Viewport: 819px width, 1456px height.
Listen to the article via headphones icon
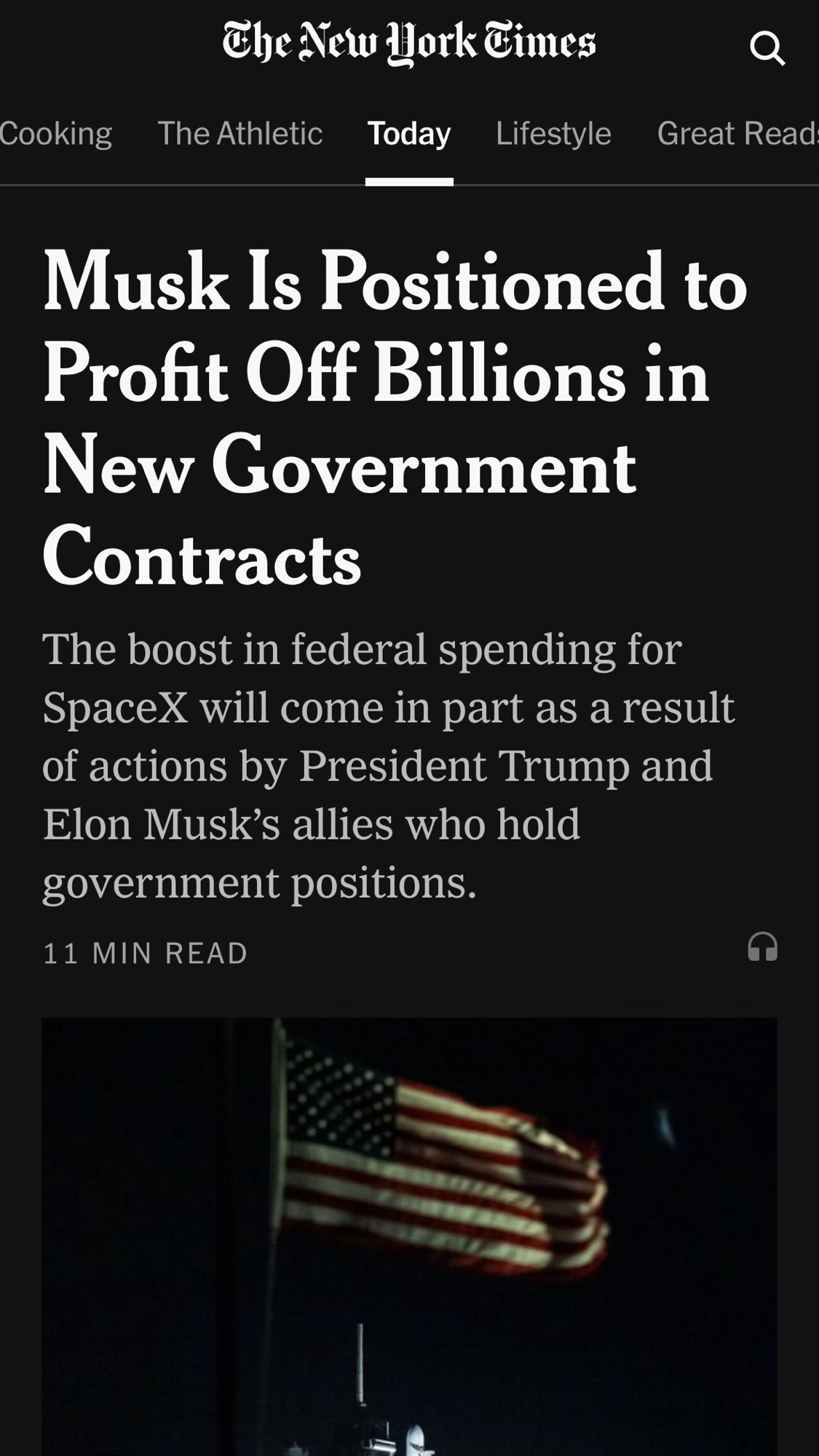click(762, 947)
